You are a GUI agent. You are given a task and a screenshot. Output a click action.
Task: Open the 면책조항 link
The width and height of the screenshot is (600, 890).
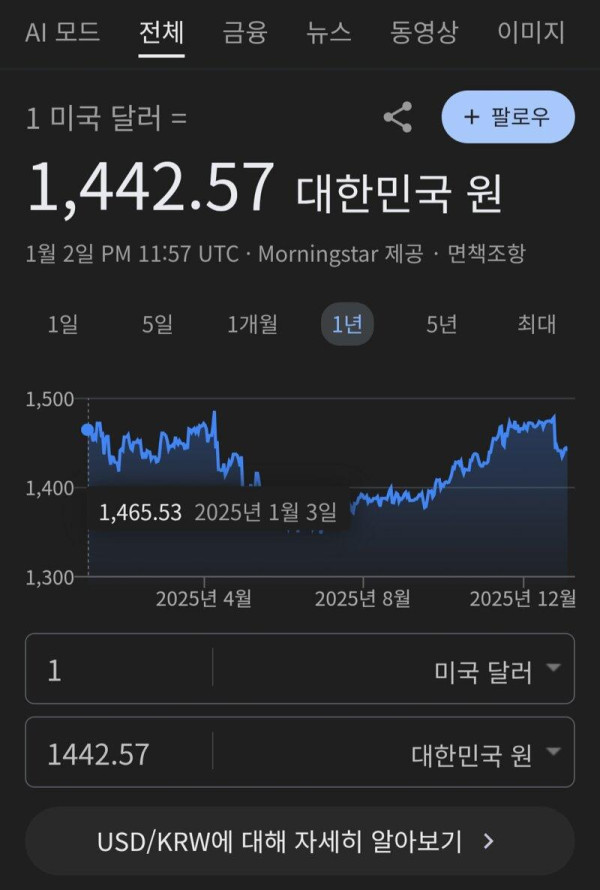pyautogui.click(x=484, y=254)
